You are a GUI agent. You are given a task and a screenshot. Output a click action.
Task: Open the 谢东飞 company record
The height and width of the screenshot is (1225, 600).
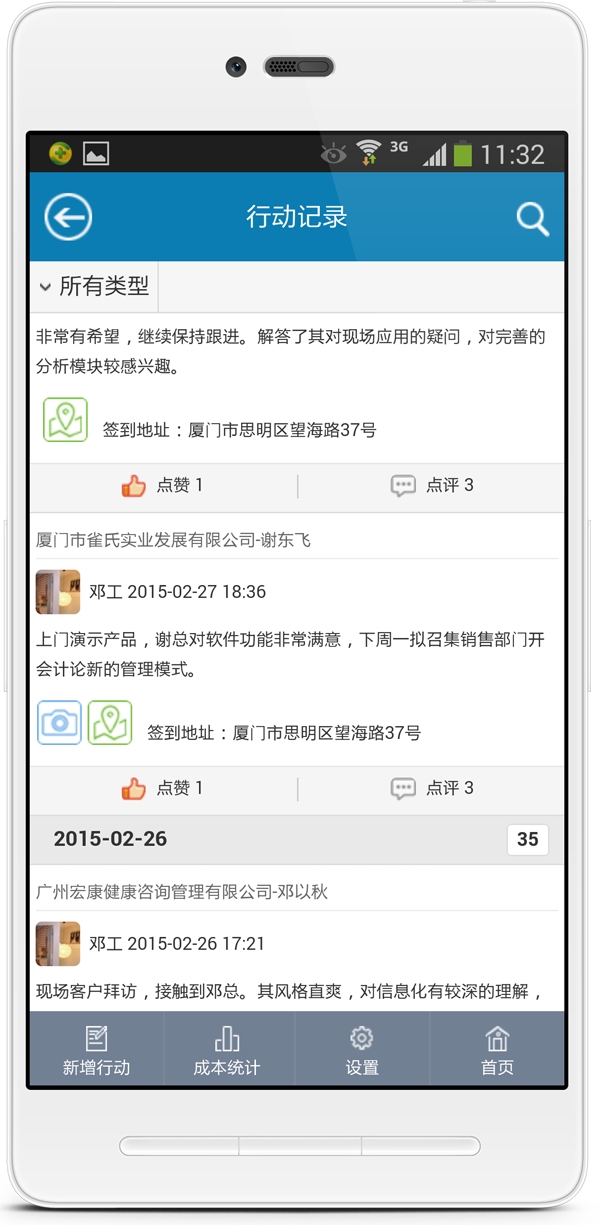click(x=173, y=540)
